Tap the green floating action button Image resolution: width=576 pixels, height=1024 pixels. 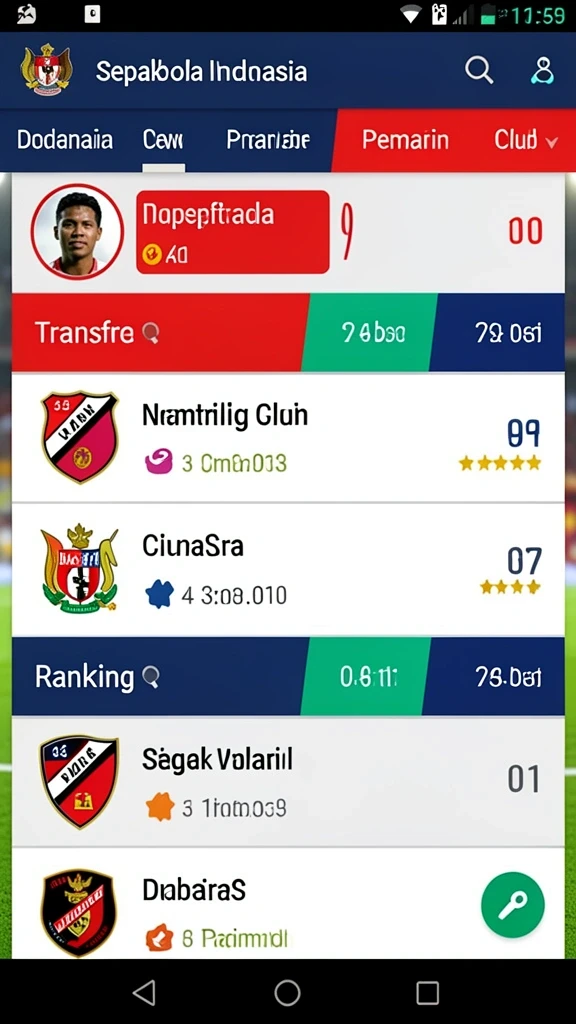click(513, 904)
